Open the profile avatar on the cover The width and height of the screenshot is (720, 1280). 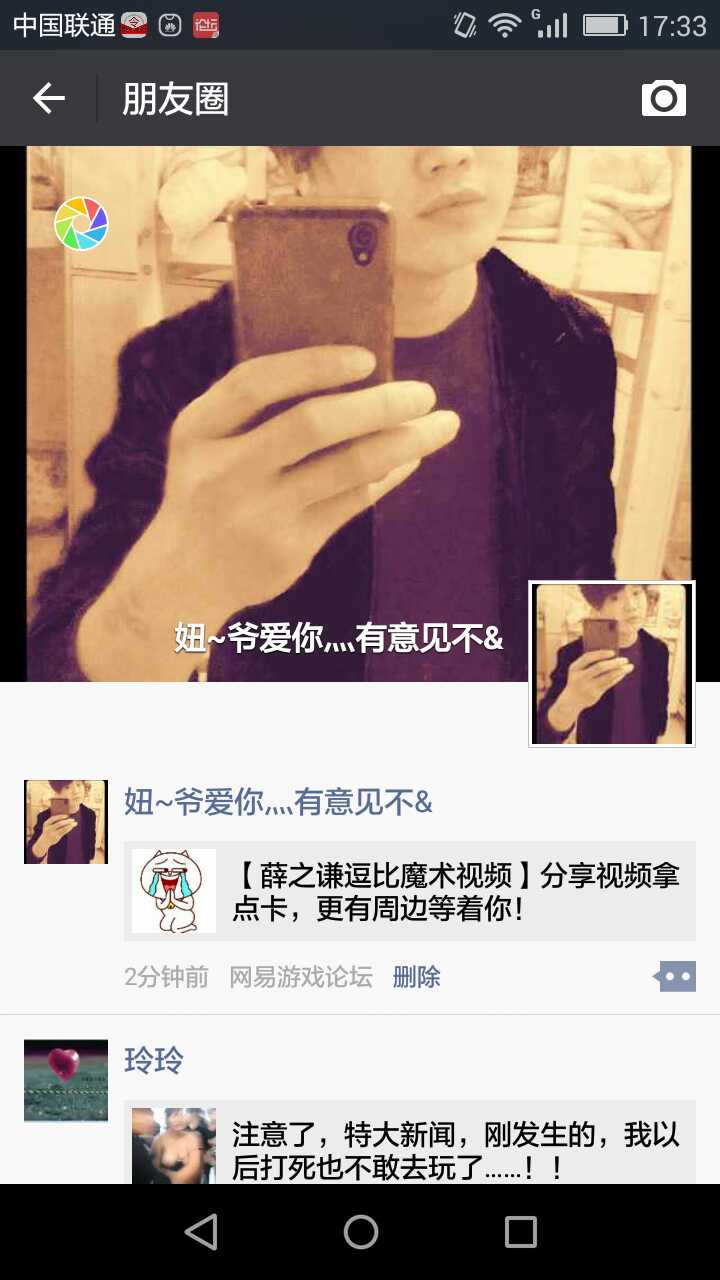click(x=611, y=664)
